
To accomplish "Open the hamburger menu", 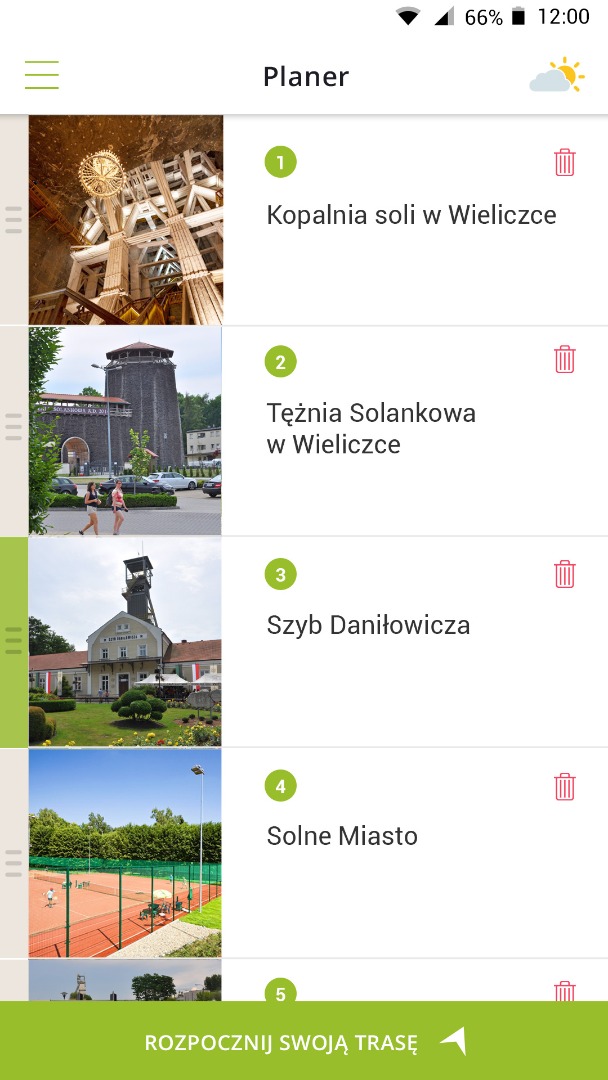I will [x=42, y=75].
